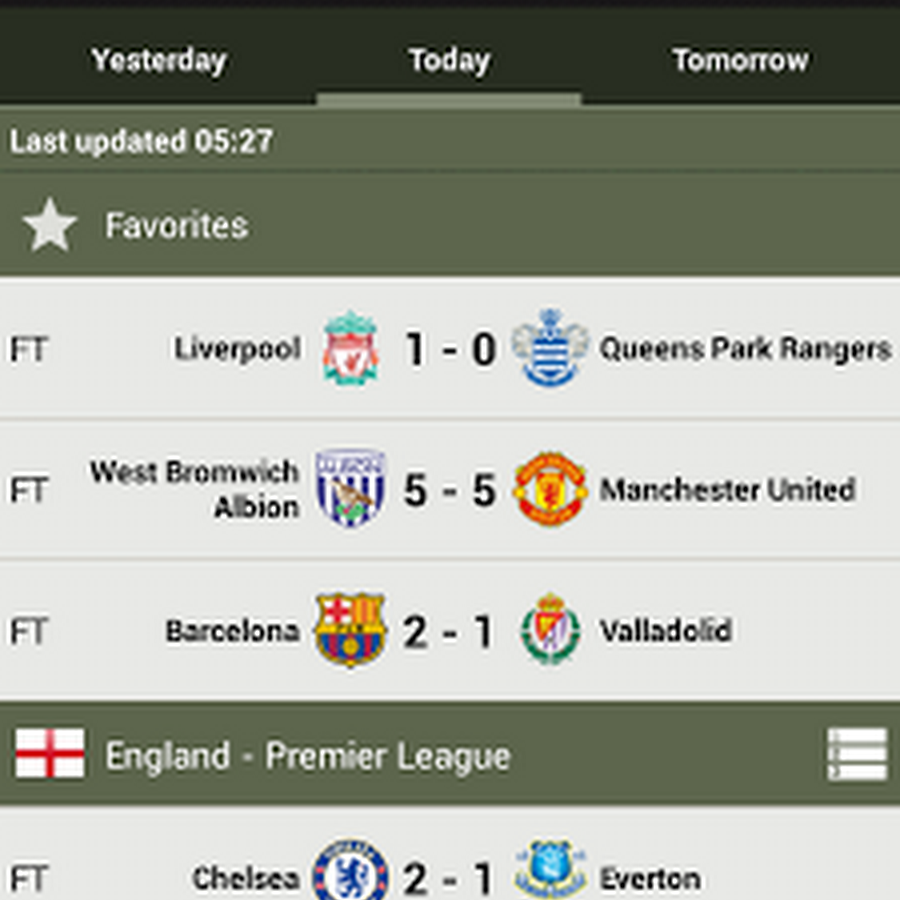
Task: View Barcelona vs Valladolid match details
Action: (450, 631)
